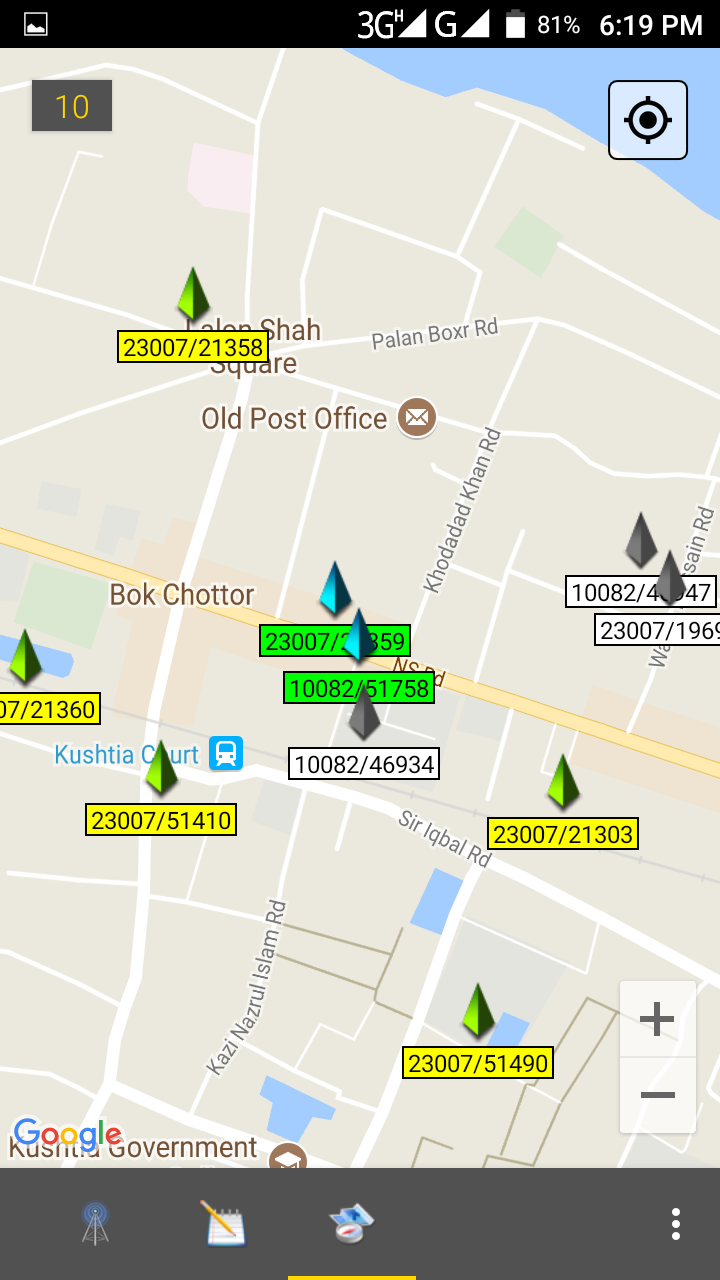Zoom in on the map
The height and width of the screenshot is (1280, 720).
657,1020
